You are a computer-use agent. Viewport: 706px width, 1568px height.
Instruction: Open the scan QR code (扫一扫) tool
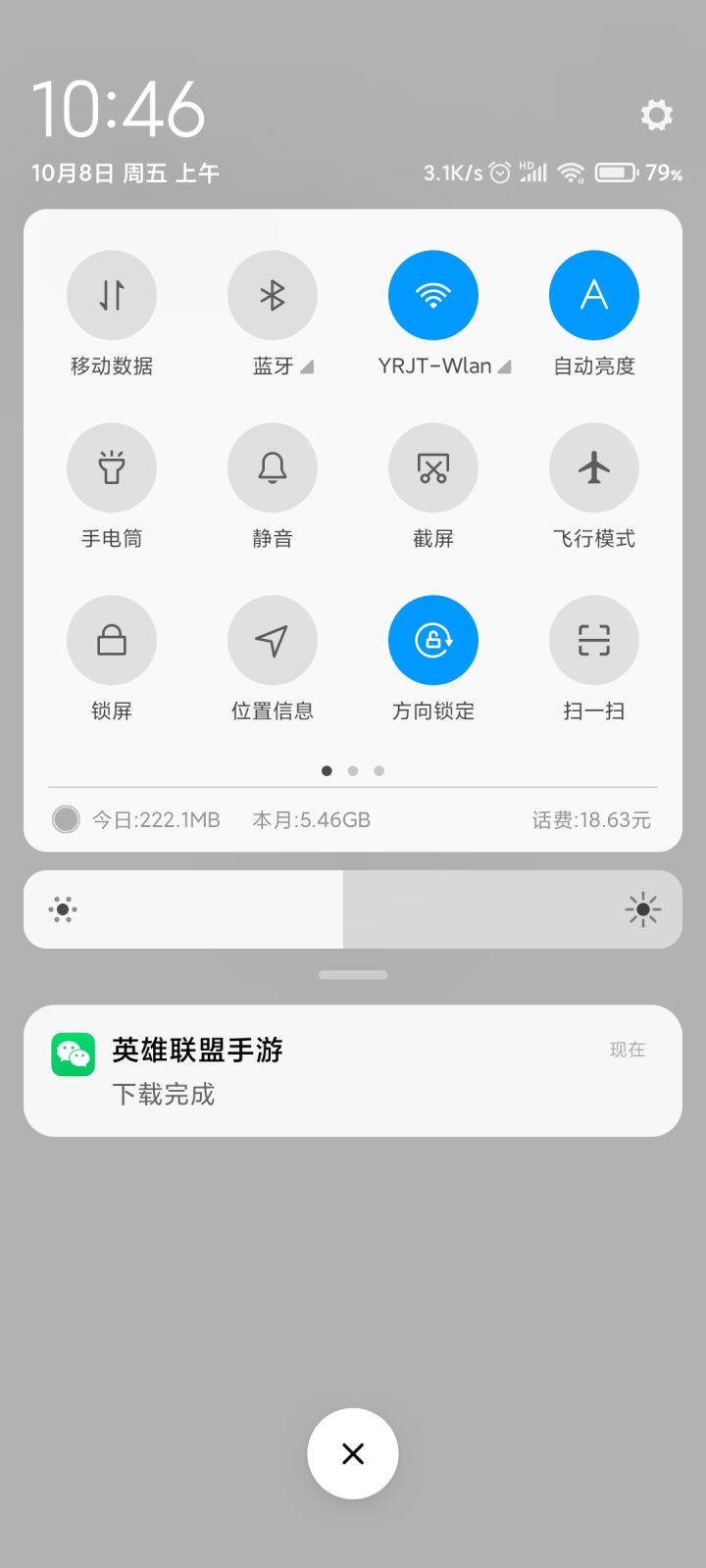[x=594, y=639]
